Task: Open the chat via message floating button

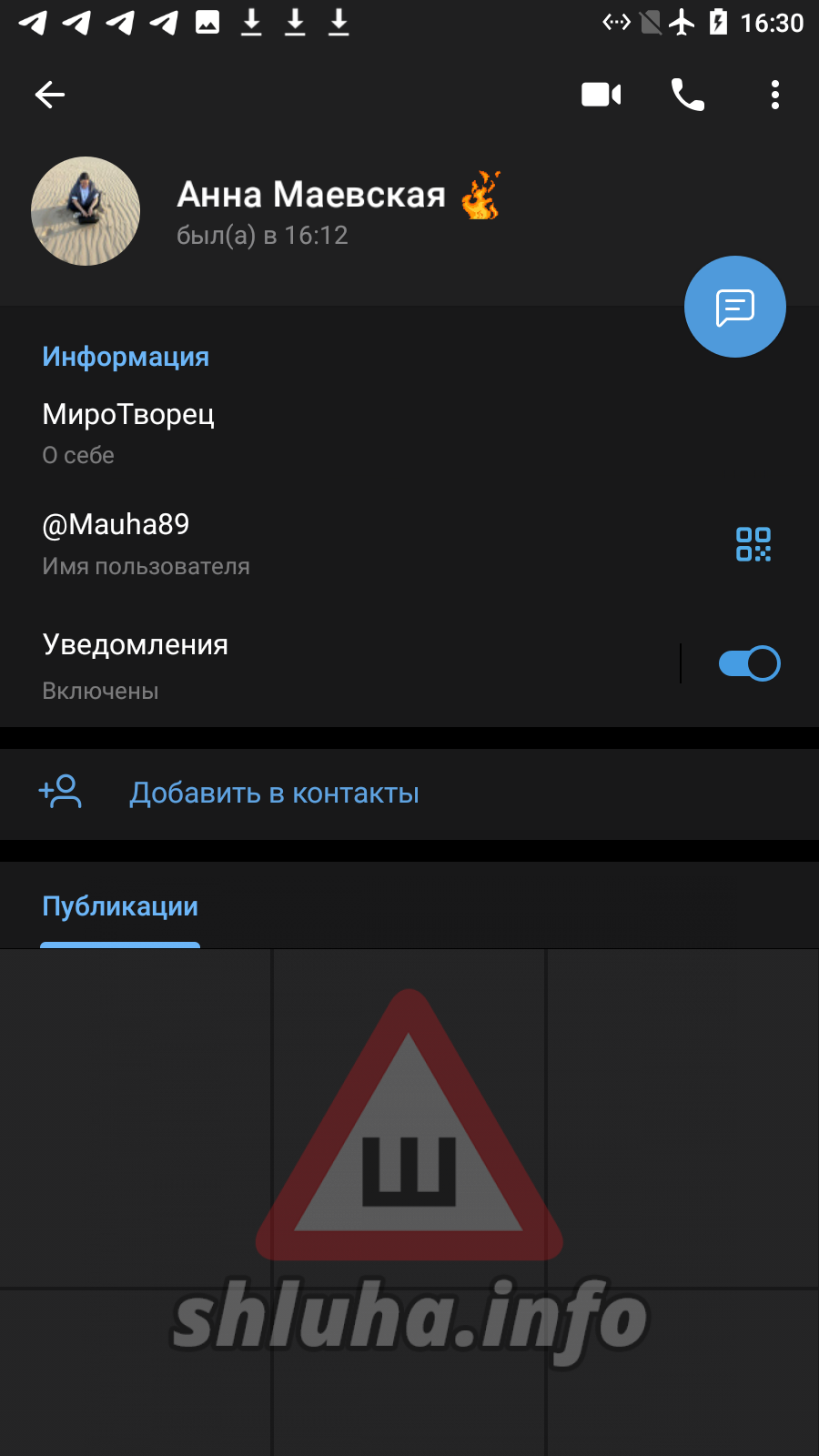Action: point(735,307)
